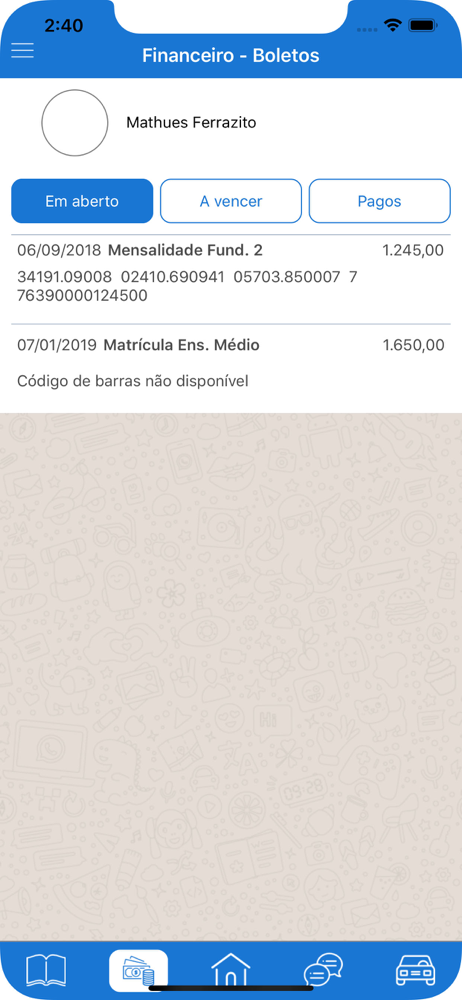Screen dimensions: 462x1000
Task: Open the chat messages tab
Action: tap(324, 970)
